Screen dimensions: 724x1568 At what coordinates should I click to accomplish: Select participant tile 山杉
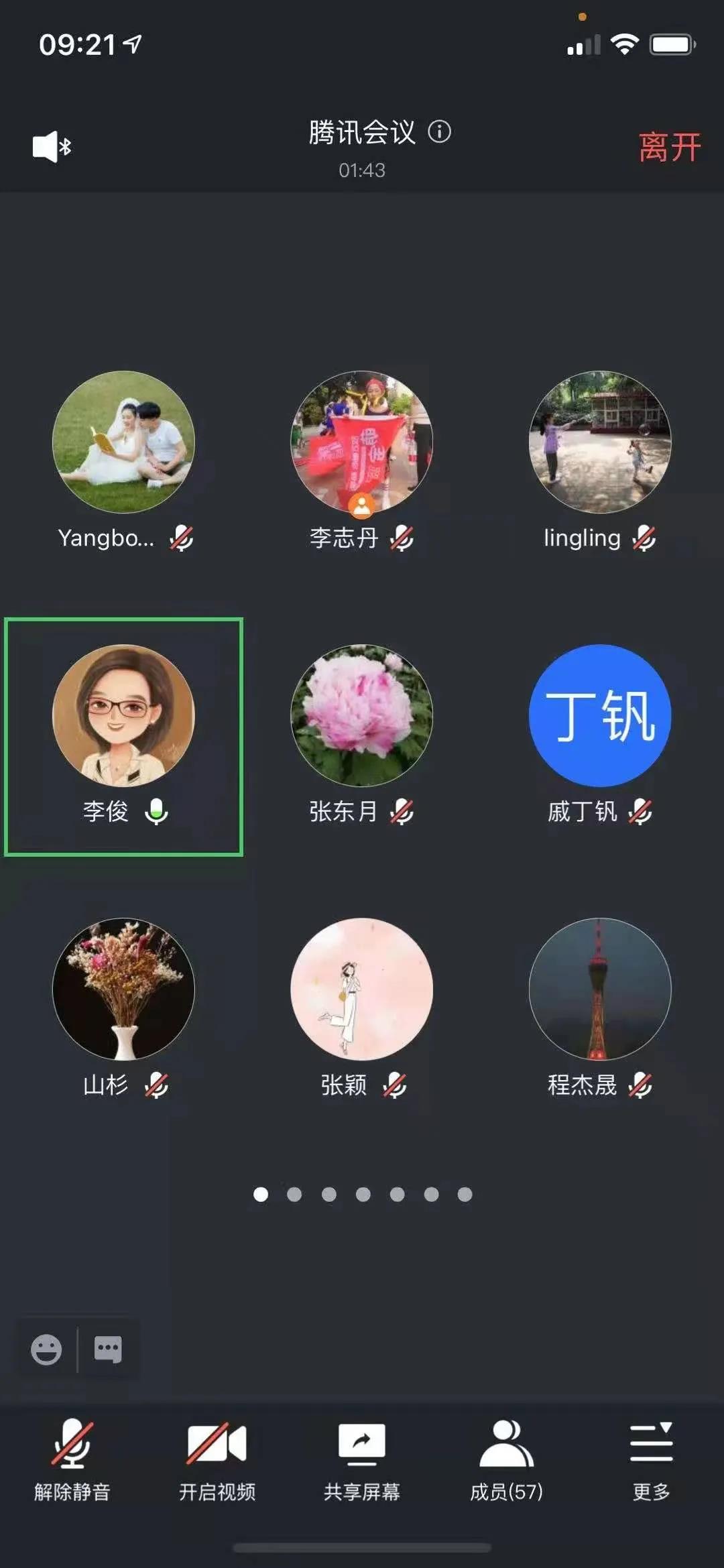coord(123,989)
